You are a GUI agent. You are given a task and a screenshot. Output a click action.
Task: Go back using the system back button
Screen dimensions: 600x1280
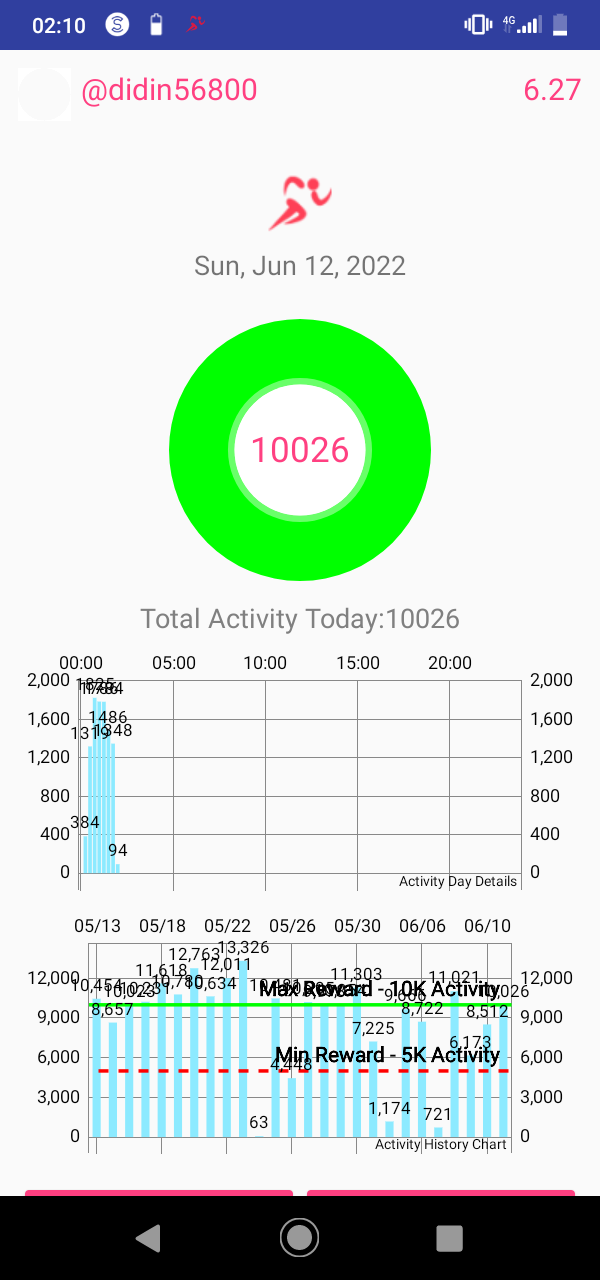[149, 1238]
